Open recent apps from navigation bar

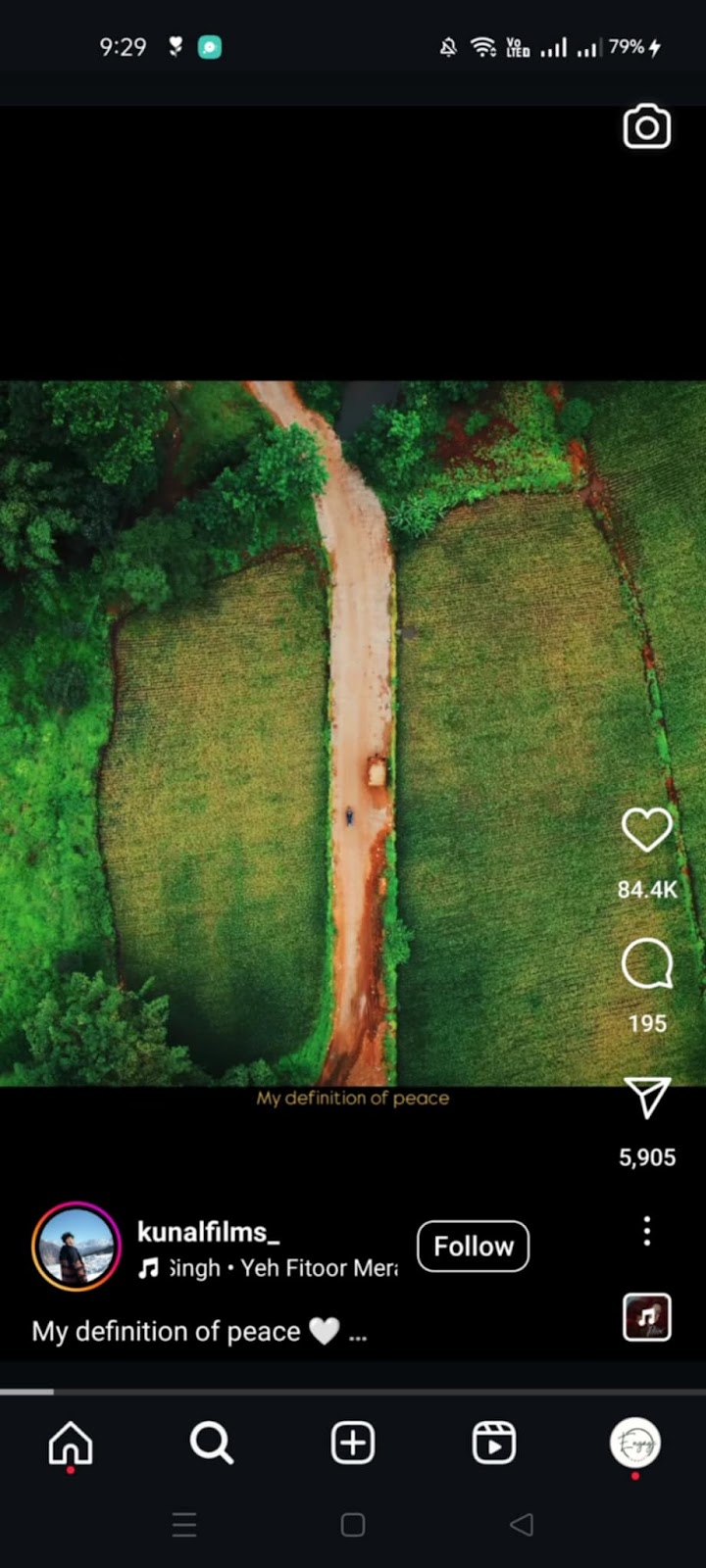(184, 1524)
